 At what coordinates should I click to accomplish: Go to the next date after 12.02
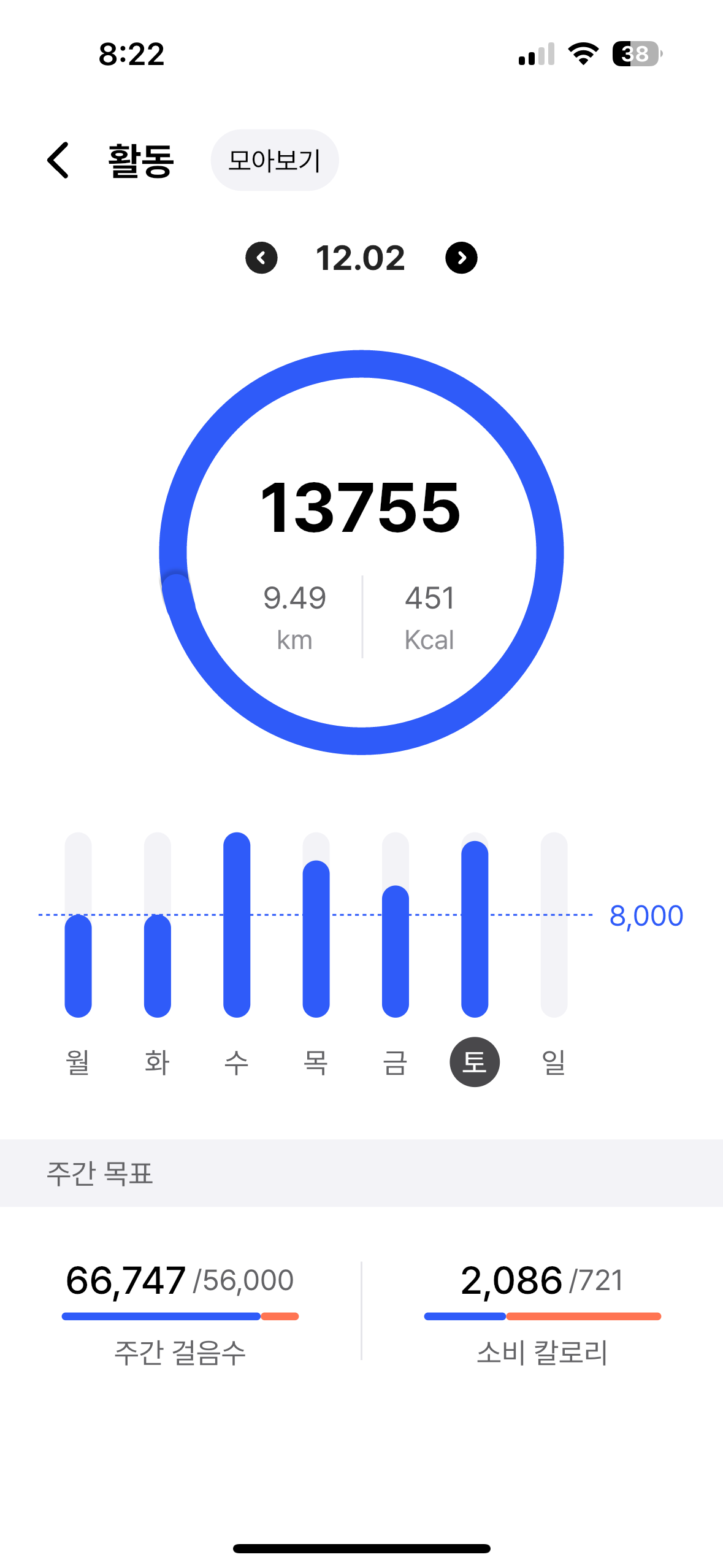point(461,258)
